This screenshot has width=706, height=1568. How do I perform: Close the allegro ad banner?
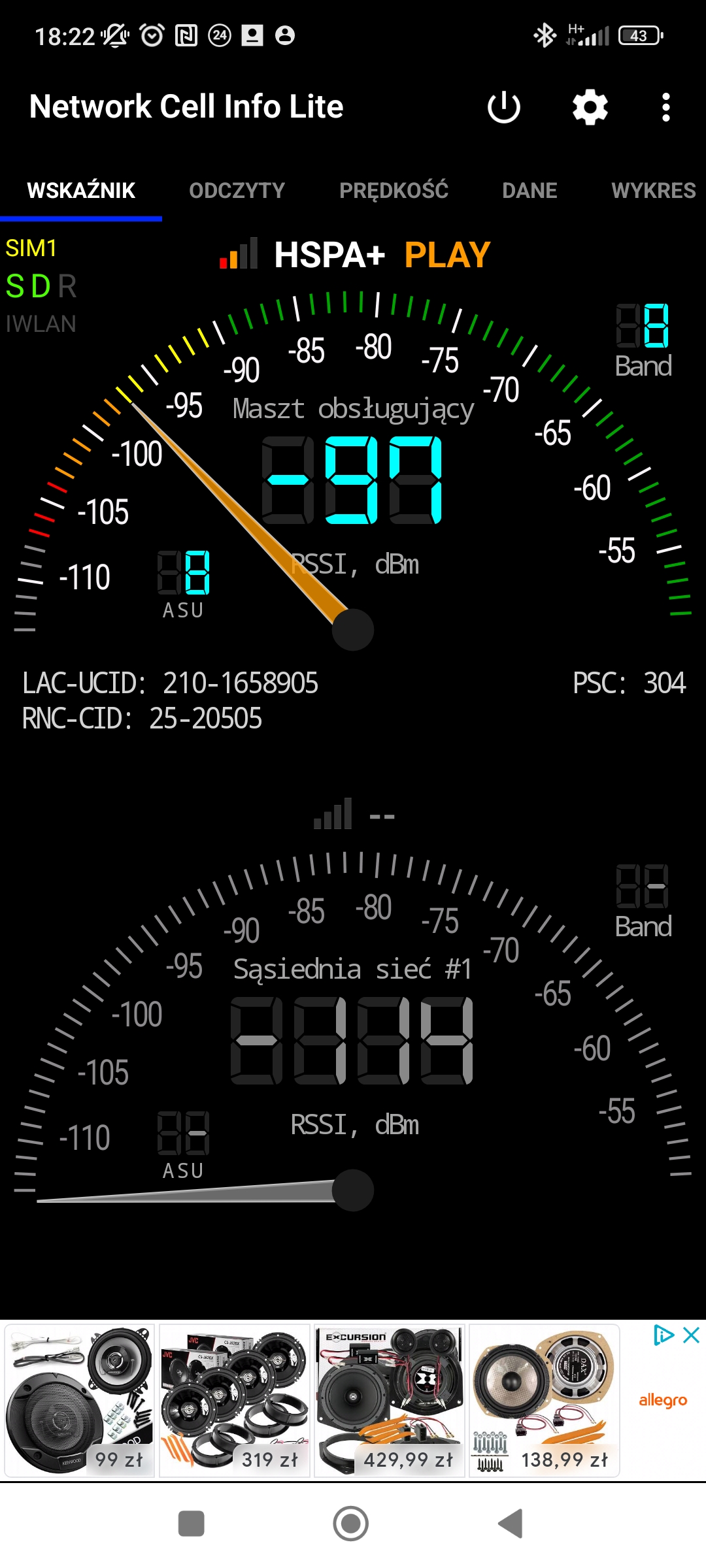[x=691, y=1335]
